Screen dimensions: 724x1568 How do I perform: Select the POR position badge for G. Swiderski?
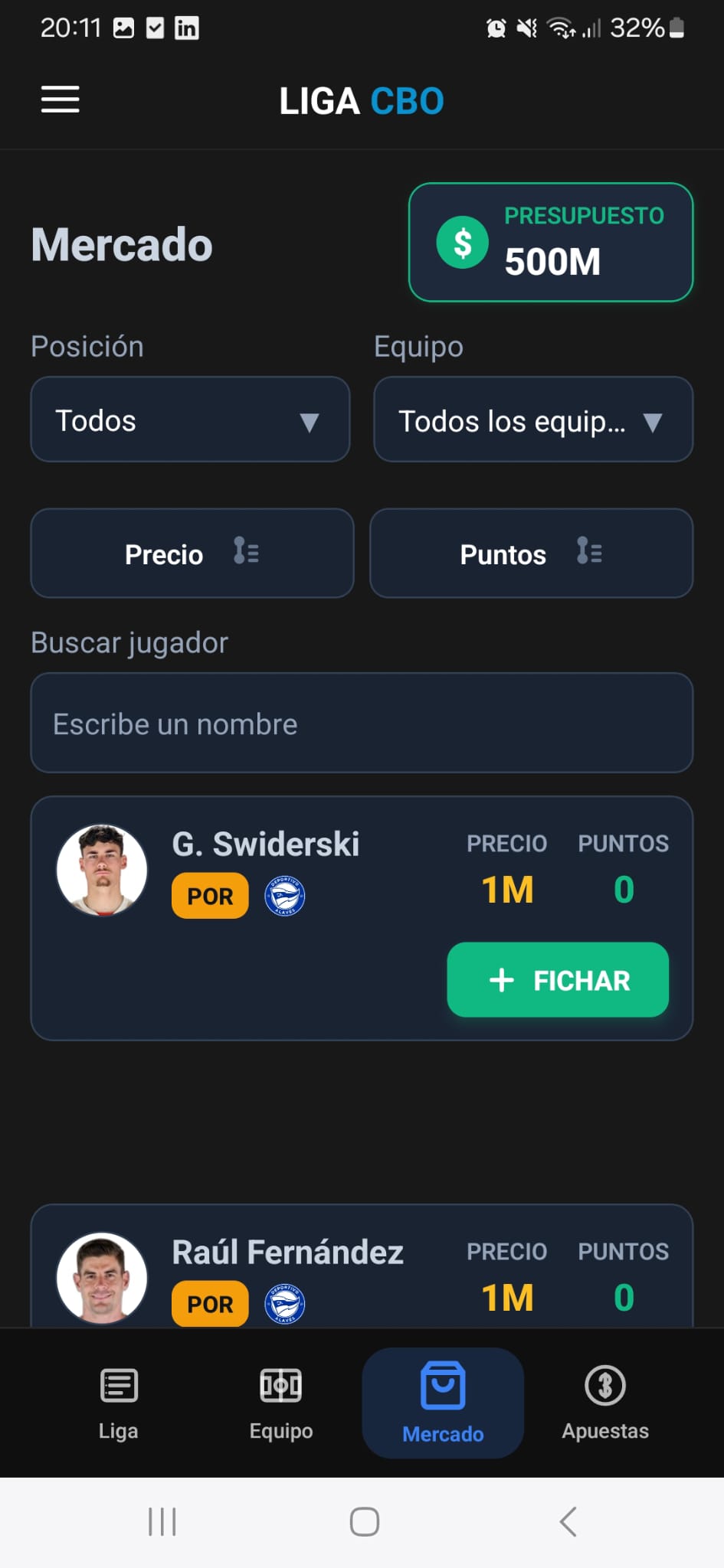[209, 895]
